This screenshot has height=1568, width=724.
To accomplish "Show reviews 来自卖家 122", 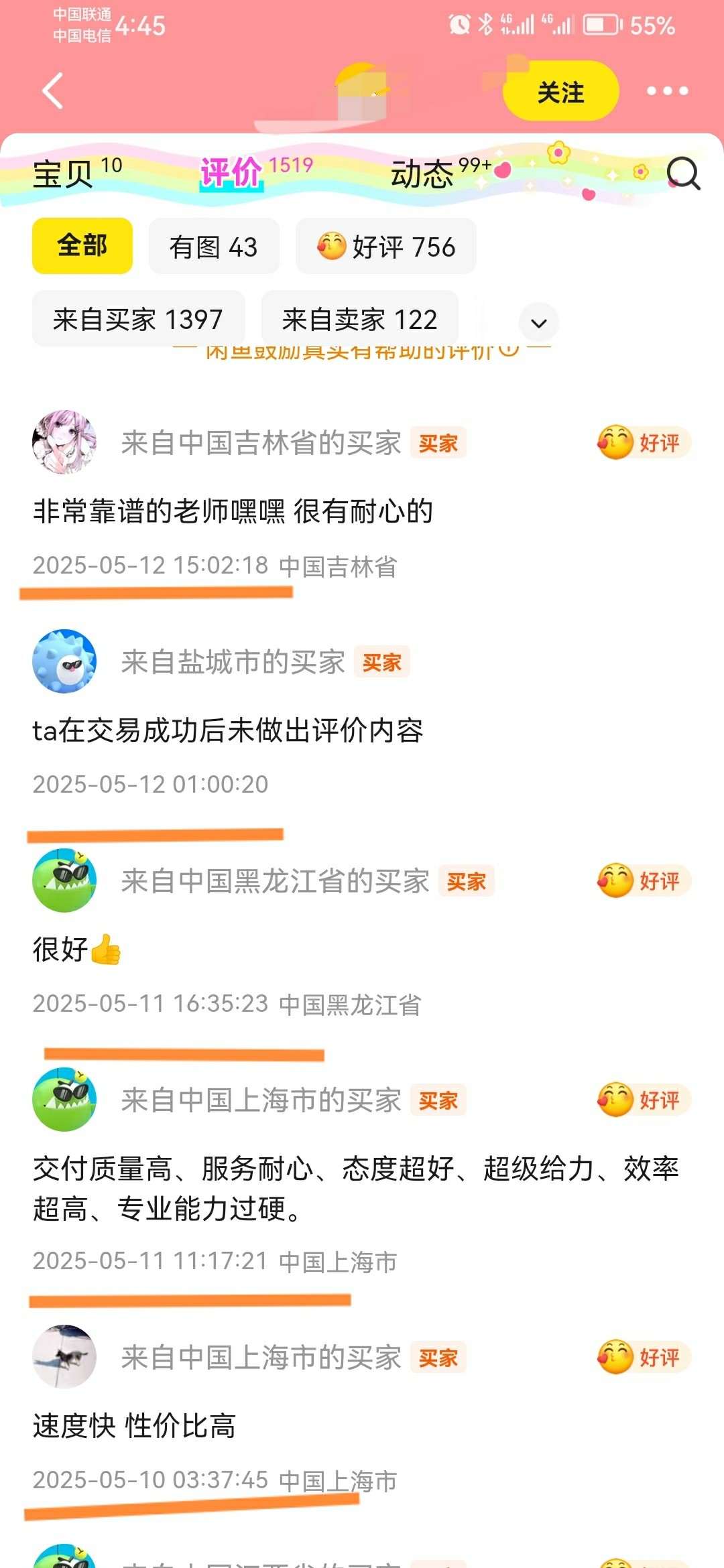I will pyautogui.click(x=359, y=319).
